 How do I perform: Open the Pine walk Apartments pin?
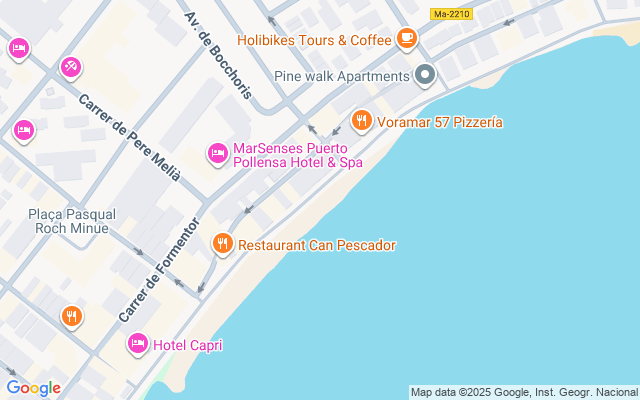coord(425,76)
